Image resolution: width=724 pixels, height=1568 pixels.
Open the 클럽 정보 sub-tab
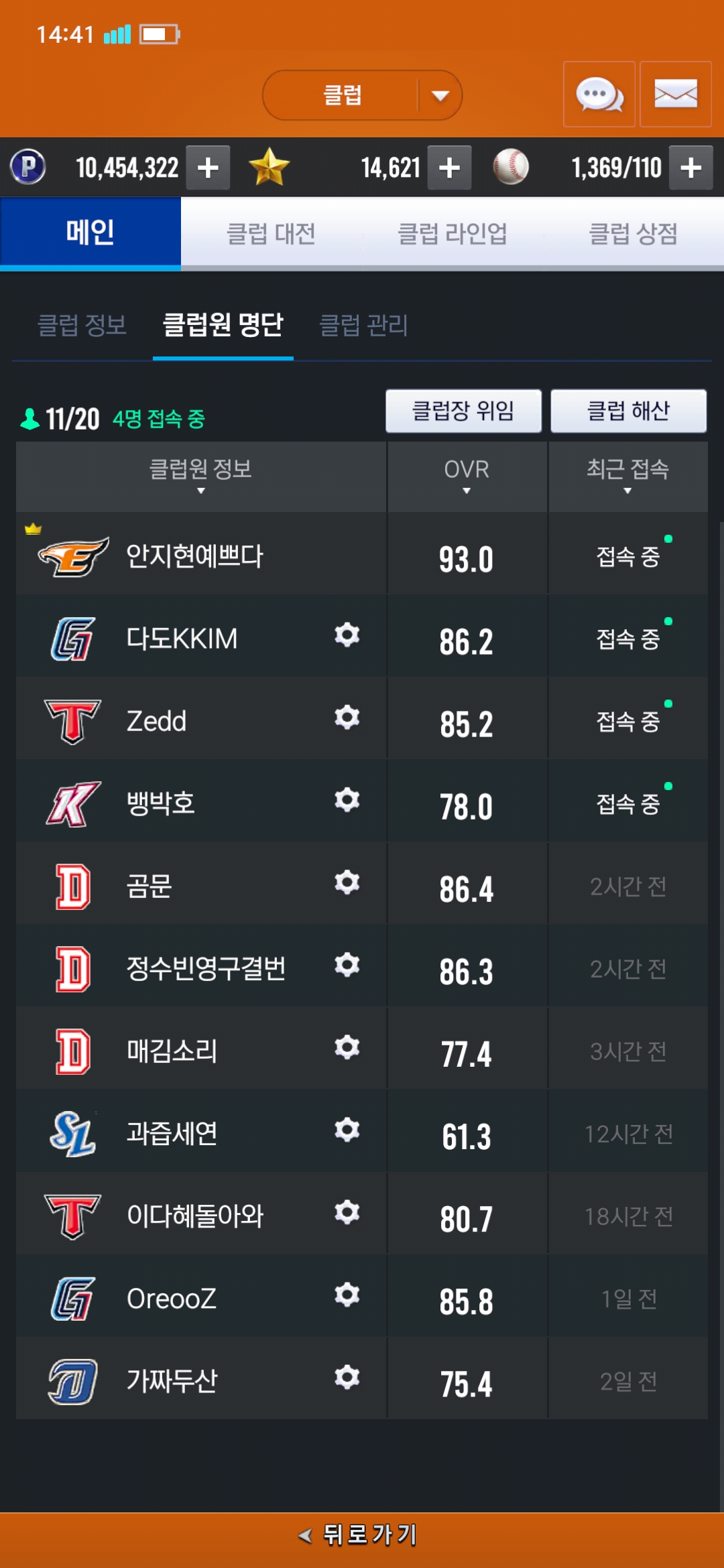click(x=82, y=325)
